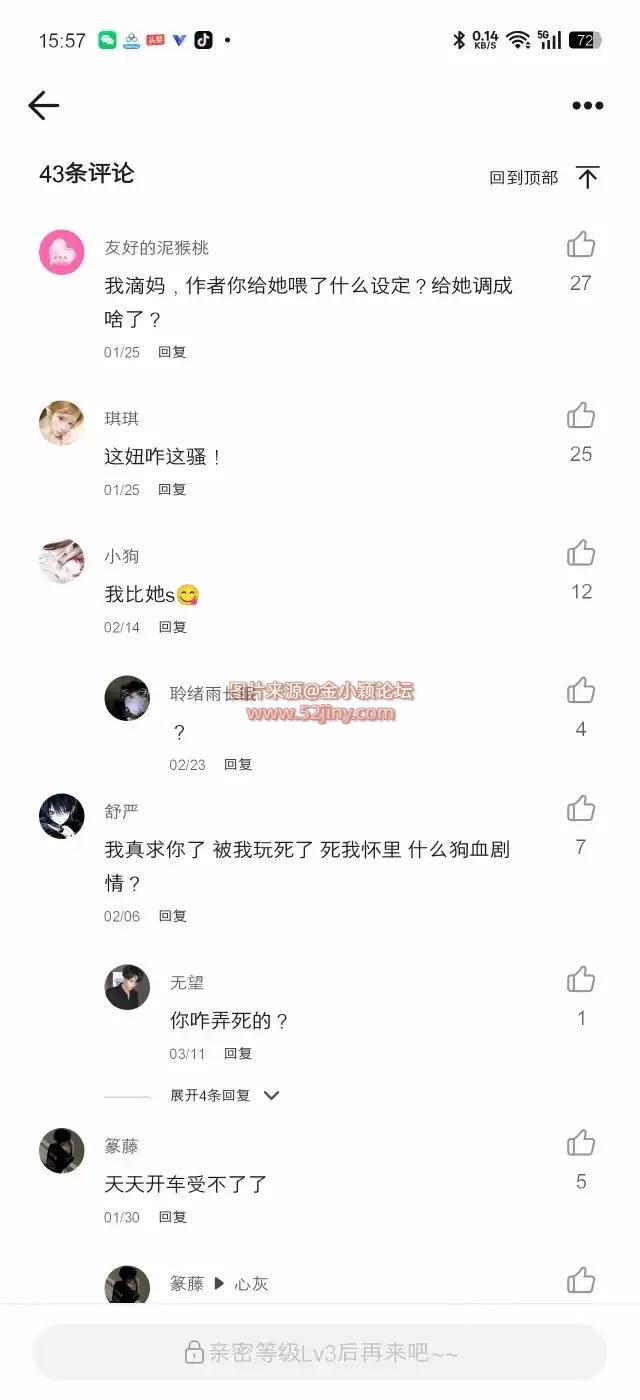Reply to 琪琪's comment
Viewport: 640px width, 1400px height.
172,489
